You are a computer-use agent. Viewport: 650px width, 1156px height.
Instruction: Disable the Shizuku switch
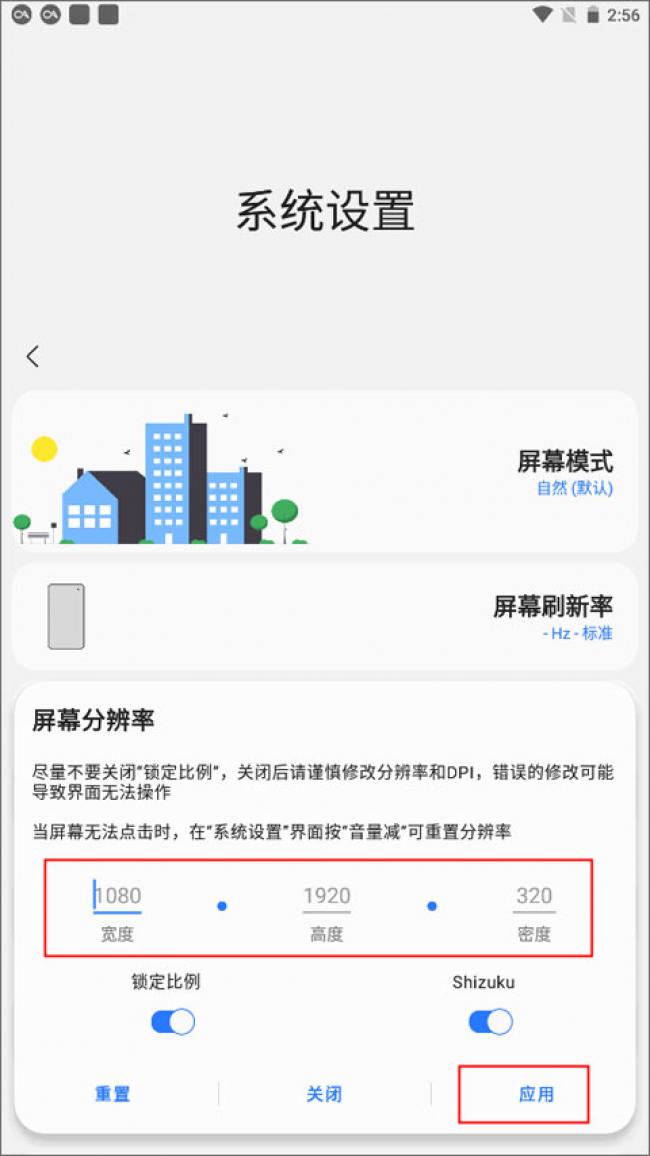490,1022
